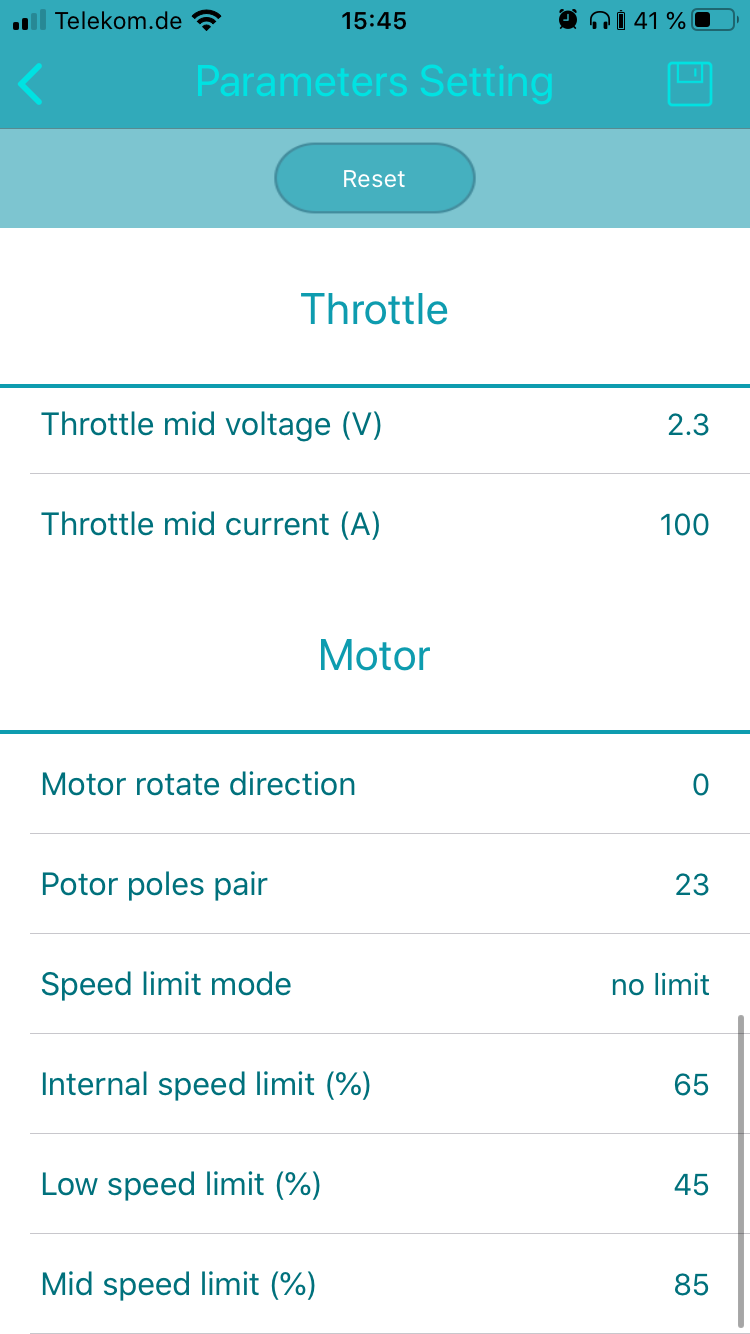Edit Throttle mid voltage (V) value
The width and height of the screenshot is (750, 1334).
click(688, 425)
